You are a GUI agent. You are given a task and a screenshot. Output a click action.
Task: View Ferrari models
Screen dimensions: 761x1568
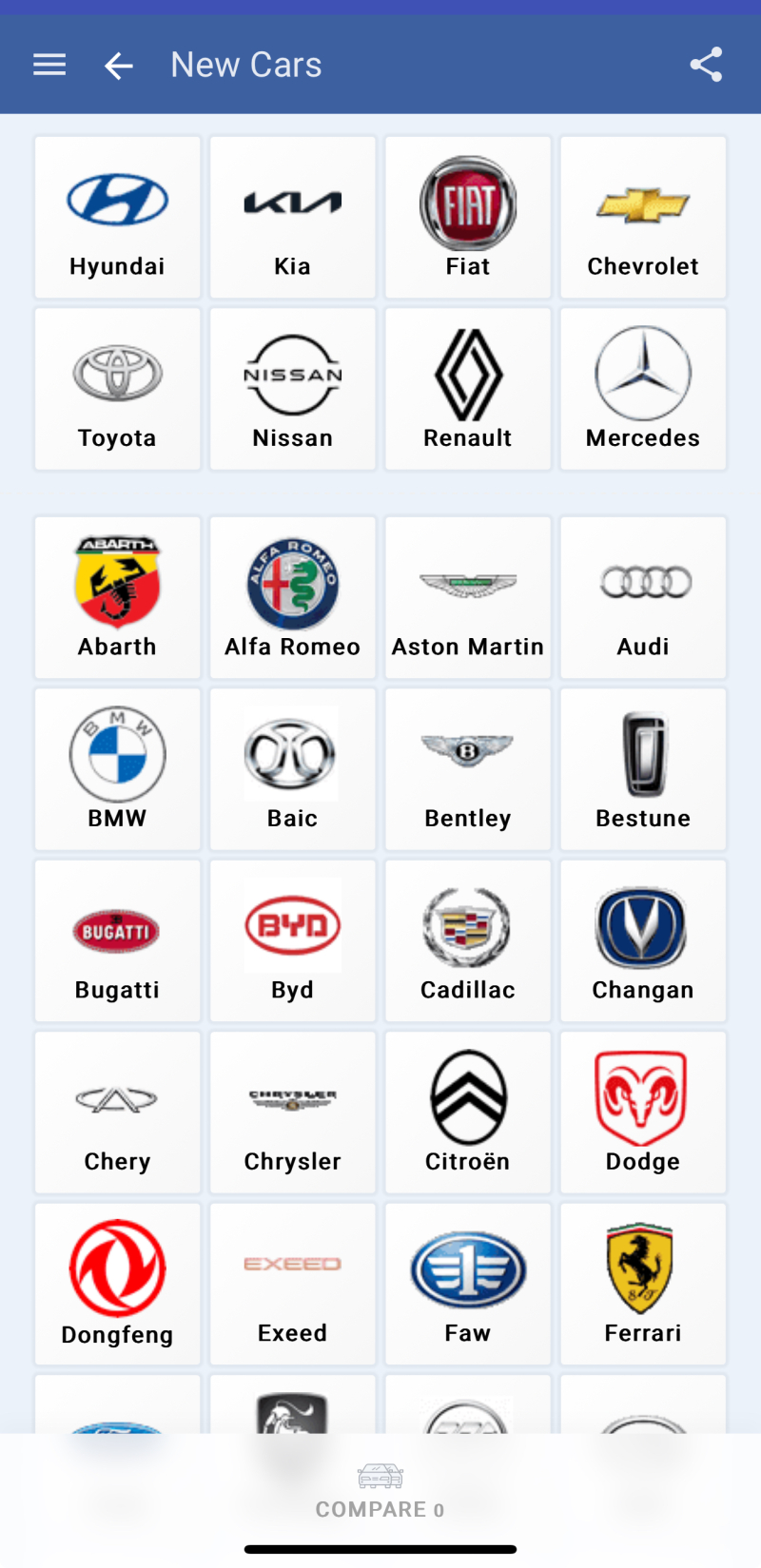tap(643, 1285)
